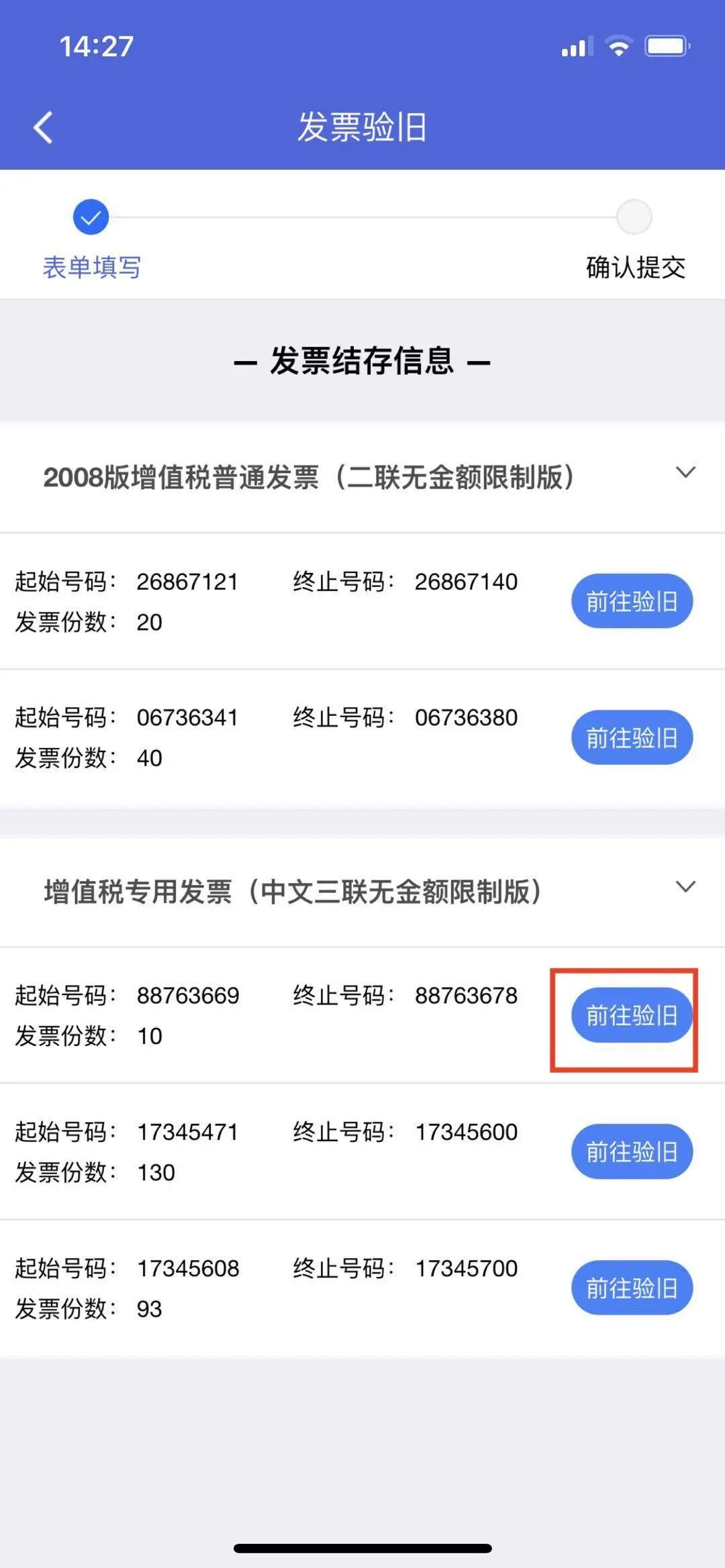This screenshot has width=725, height=1568.
Task: Collapse the 增值税专用发票 section
Action: [x=685, y=886]
